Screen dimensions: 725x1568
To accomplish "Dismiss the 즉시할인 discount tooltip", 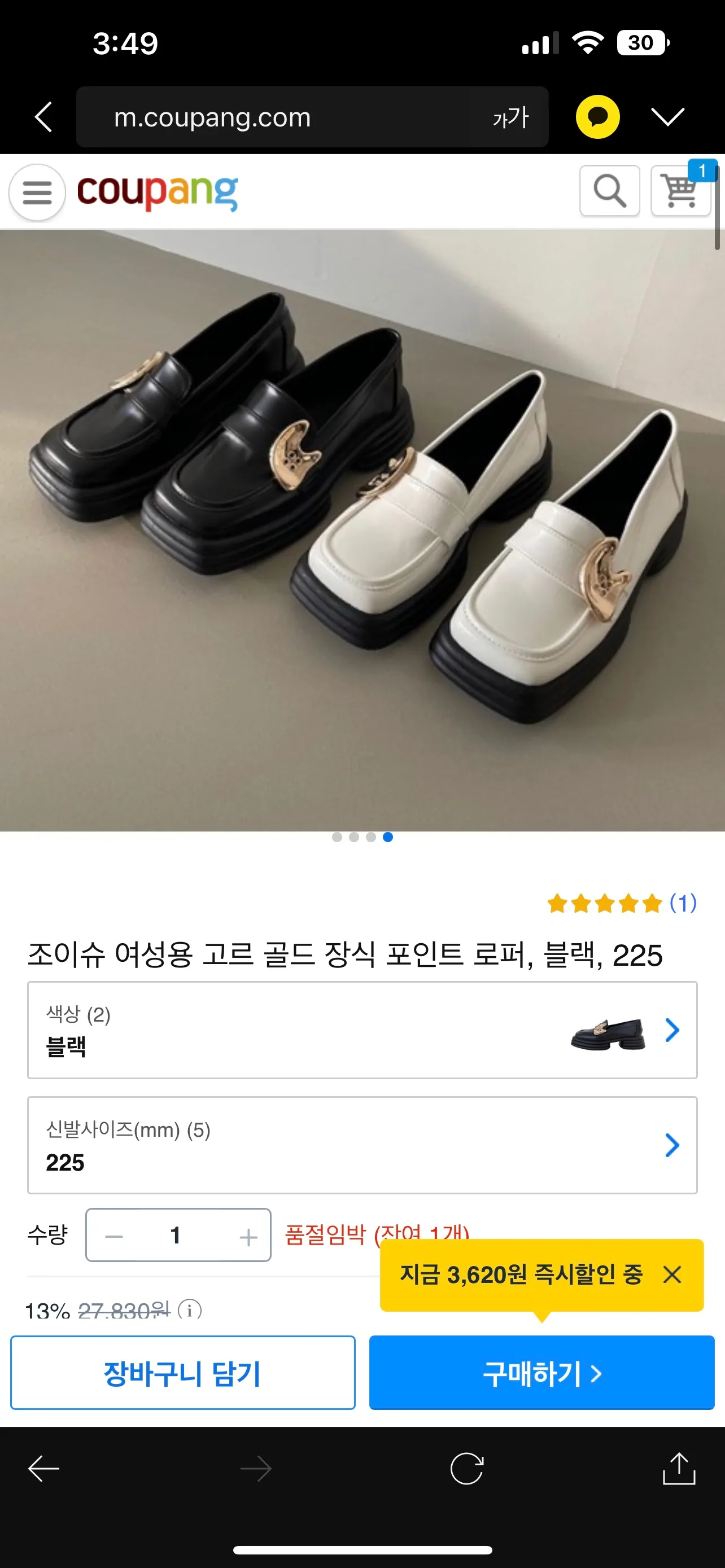I will click(672, 1274).
